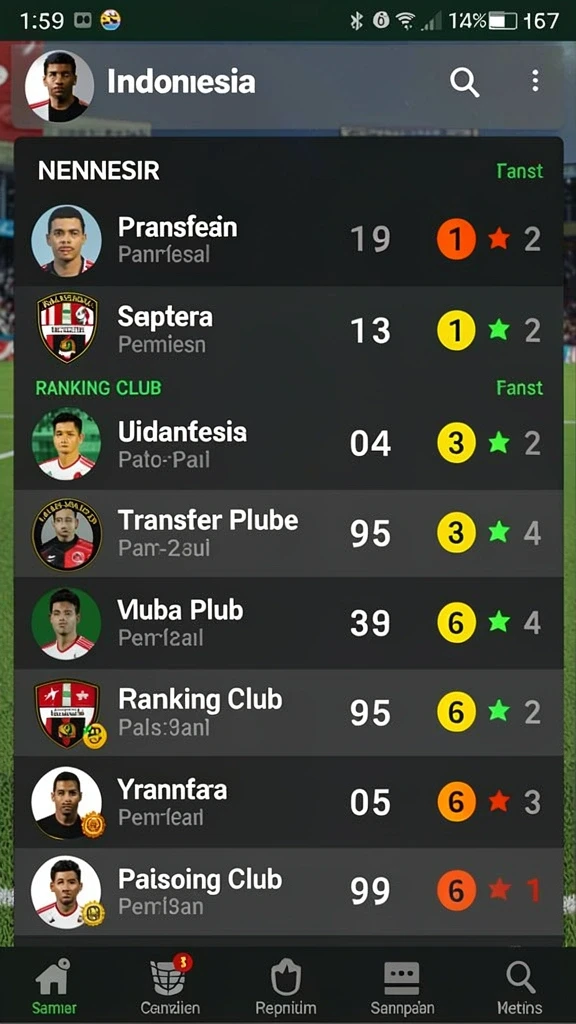
Task: Open the Transfer Plube row
Action: pos(289,534)
